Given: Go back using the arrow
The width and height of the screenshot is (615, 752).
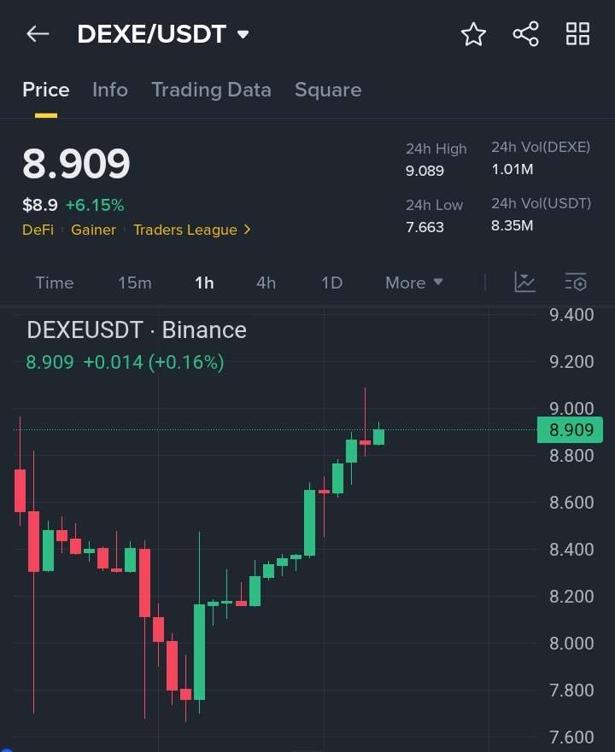Looking at the screenshot, I should click(38, 34).
